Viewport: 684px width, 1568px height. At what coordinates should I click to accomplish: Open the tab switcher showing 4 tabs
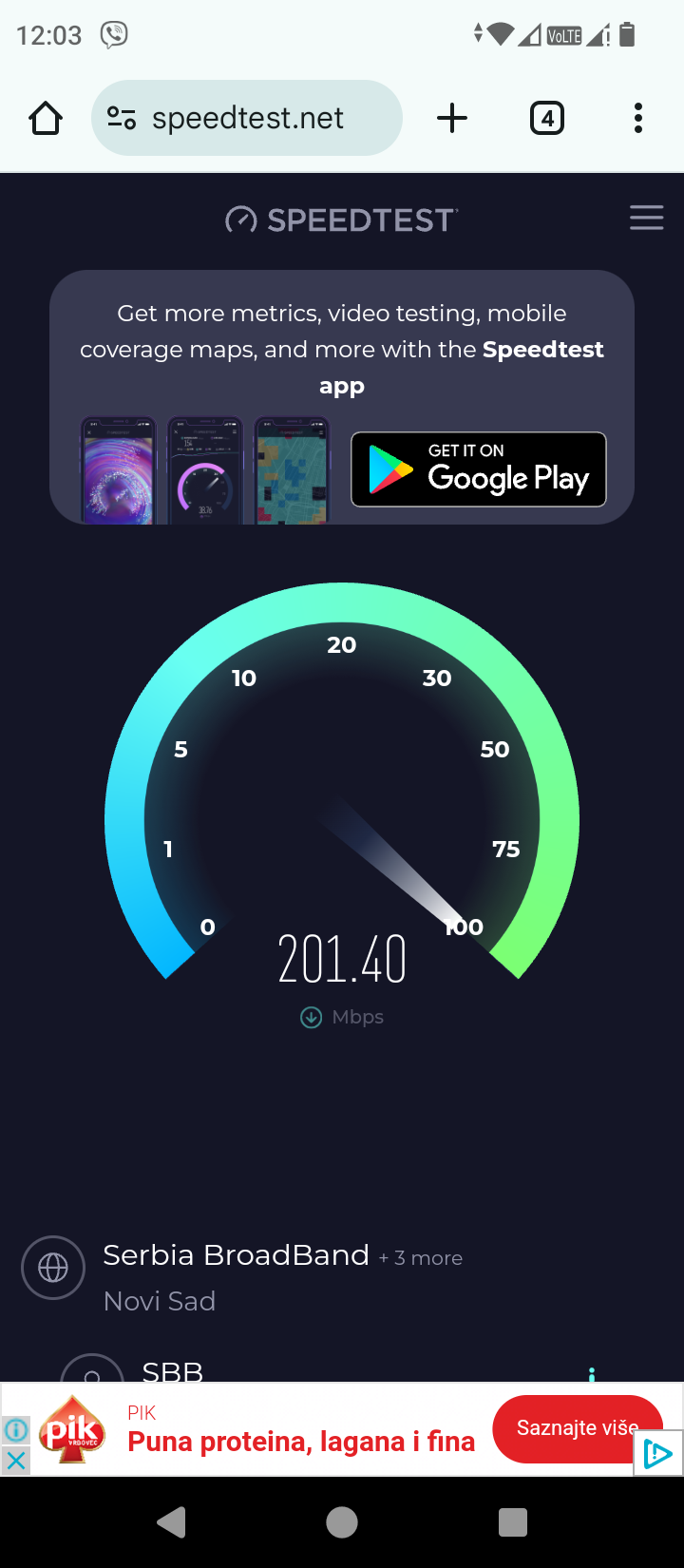point(546,119)
